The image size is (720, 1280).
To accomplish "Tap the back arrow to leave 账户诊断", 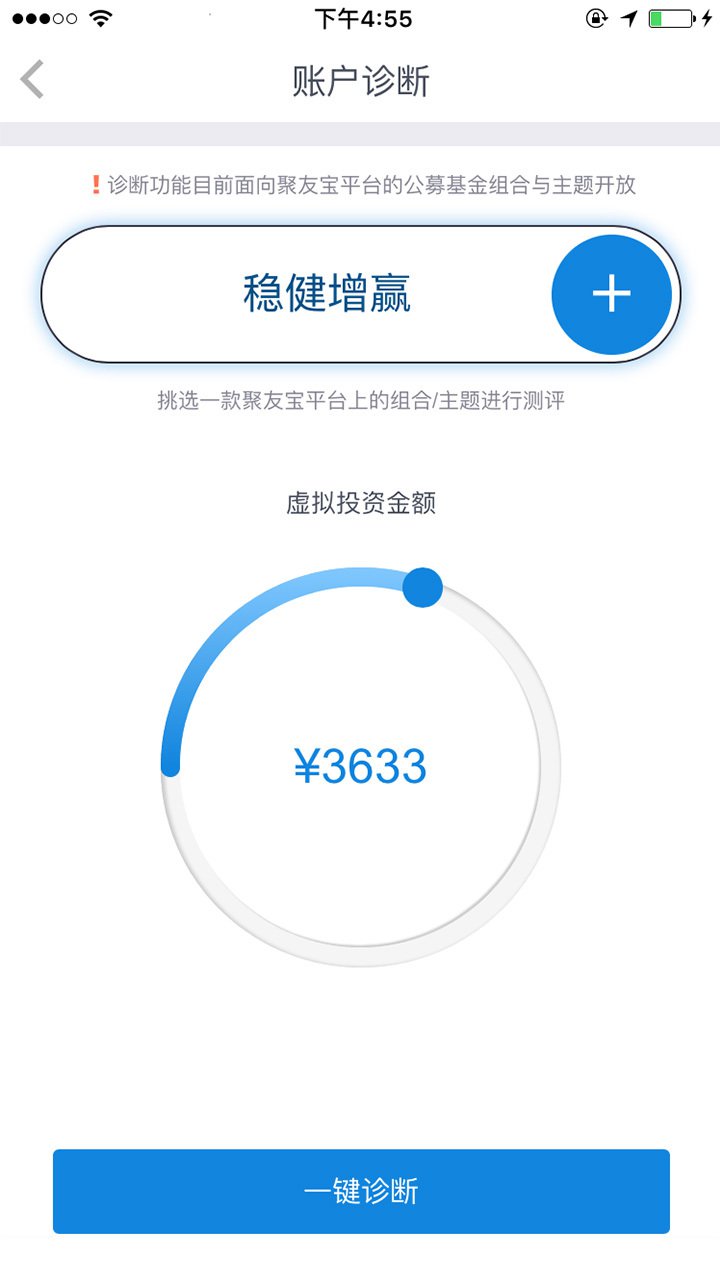I will pyautogui.click(x=32, y=78).
